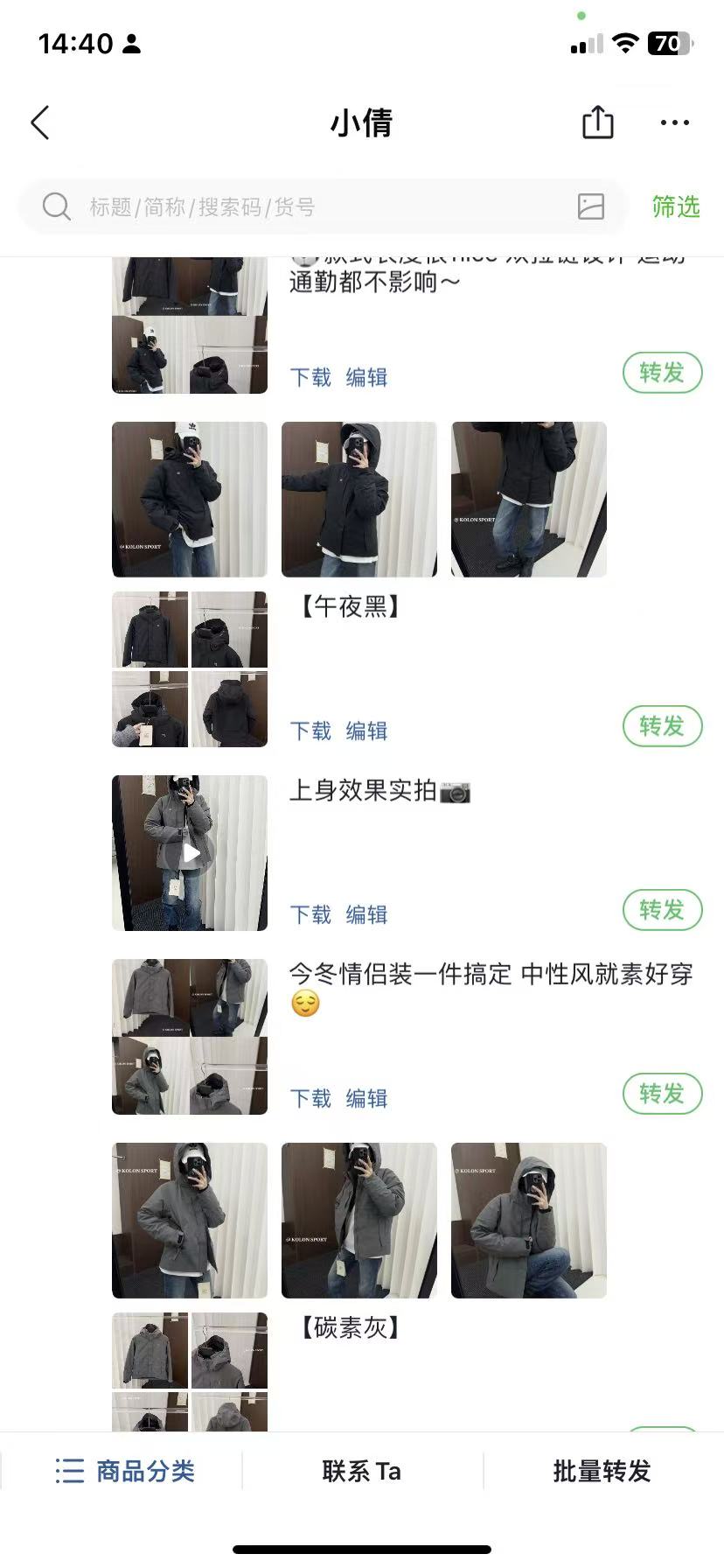
Task: Edit the 【午夜黑】 post via 编辑
Action: tap(366, 731)
